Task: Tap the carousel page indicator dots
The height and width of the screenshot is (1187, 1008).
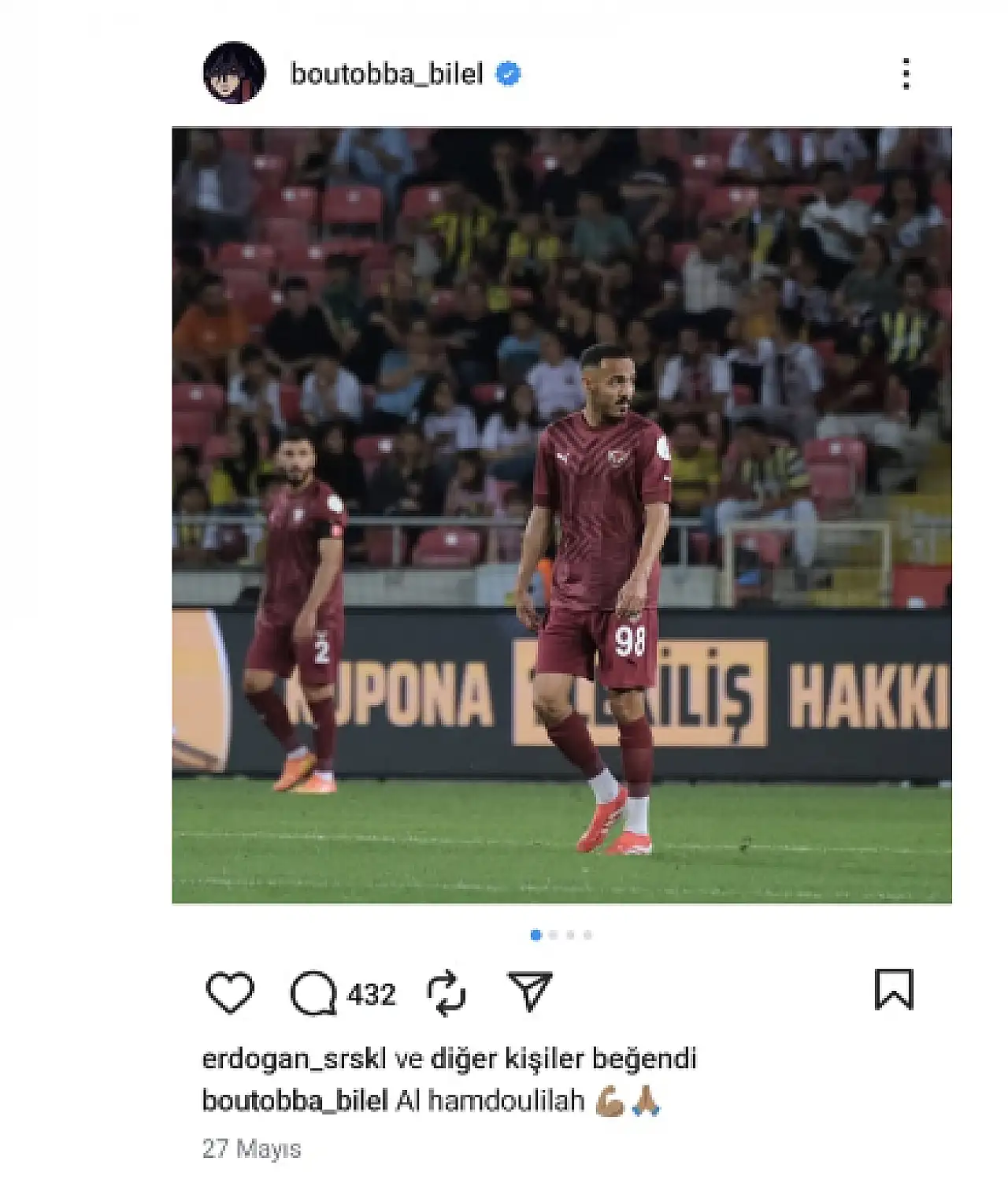Action: tap(561, 935)
